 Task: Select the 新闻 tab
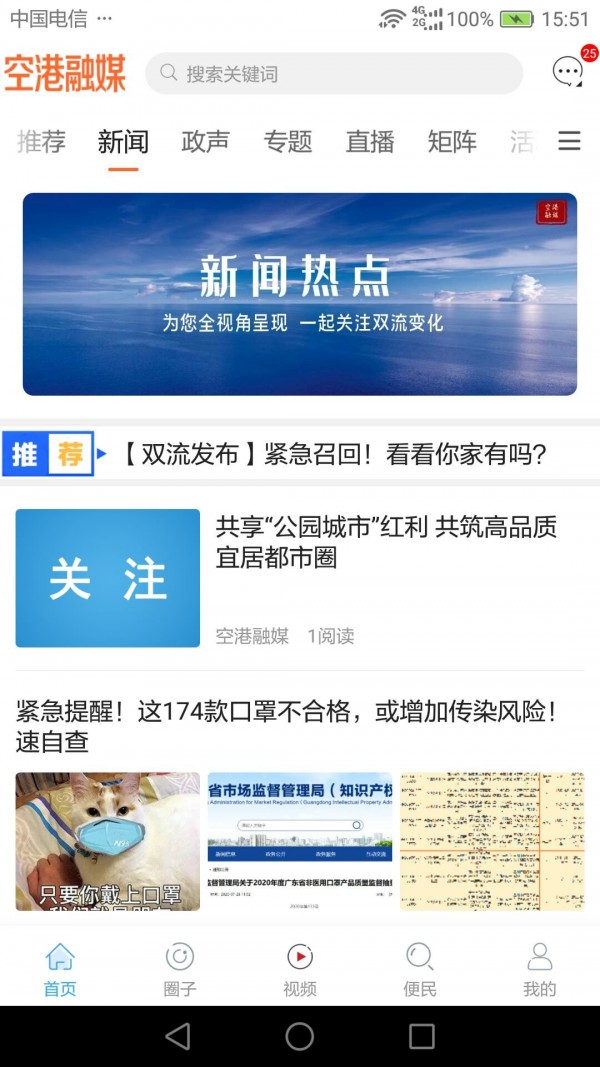123,142
